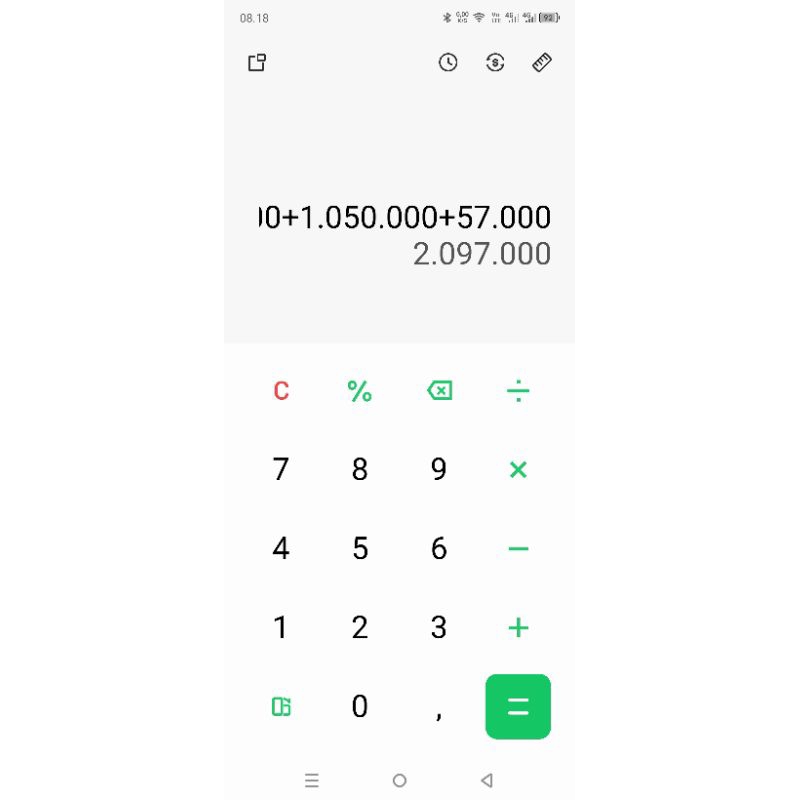The height and width of the screenshot is (800, 800).
Task: Select the multiply operator
Action: click(518, 469)
